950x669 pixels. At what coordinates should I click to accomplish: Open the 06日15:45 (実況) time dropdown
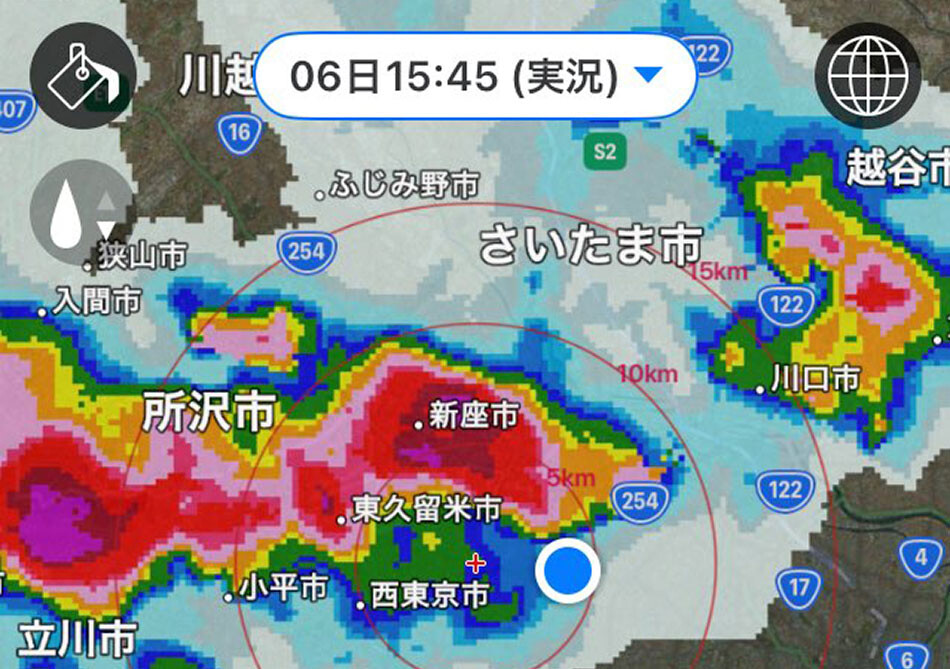tap(475, 76)
